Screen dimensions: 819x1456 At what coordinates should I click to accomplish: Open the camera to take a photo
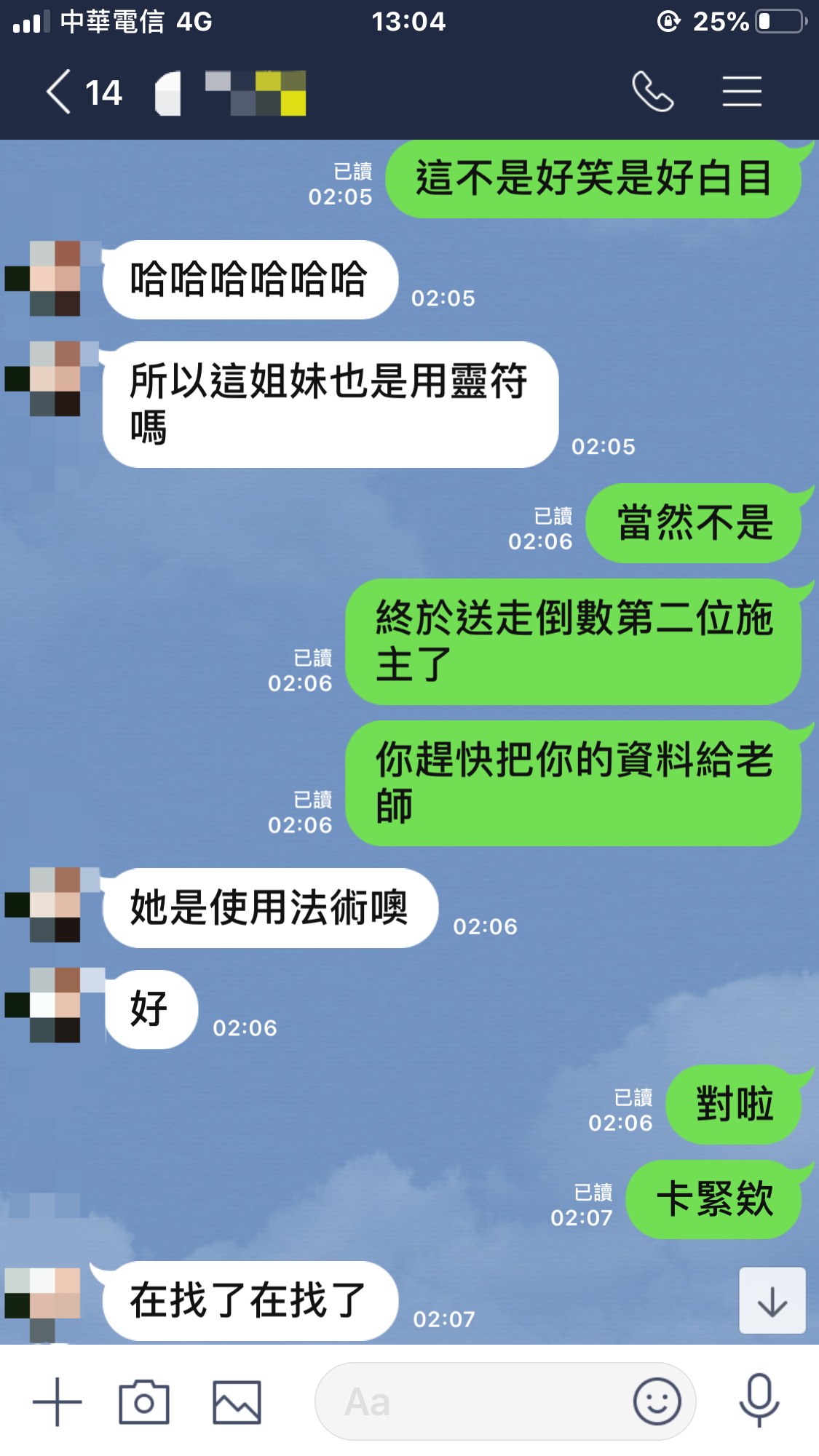tap(144, 1401)
